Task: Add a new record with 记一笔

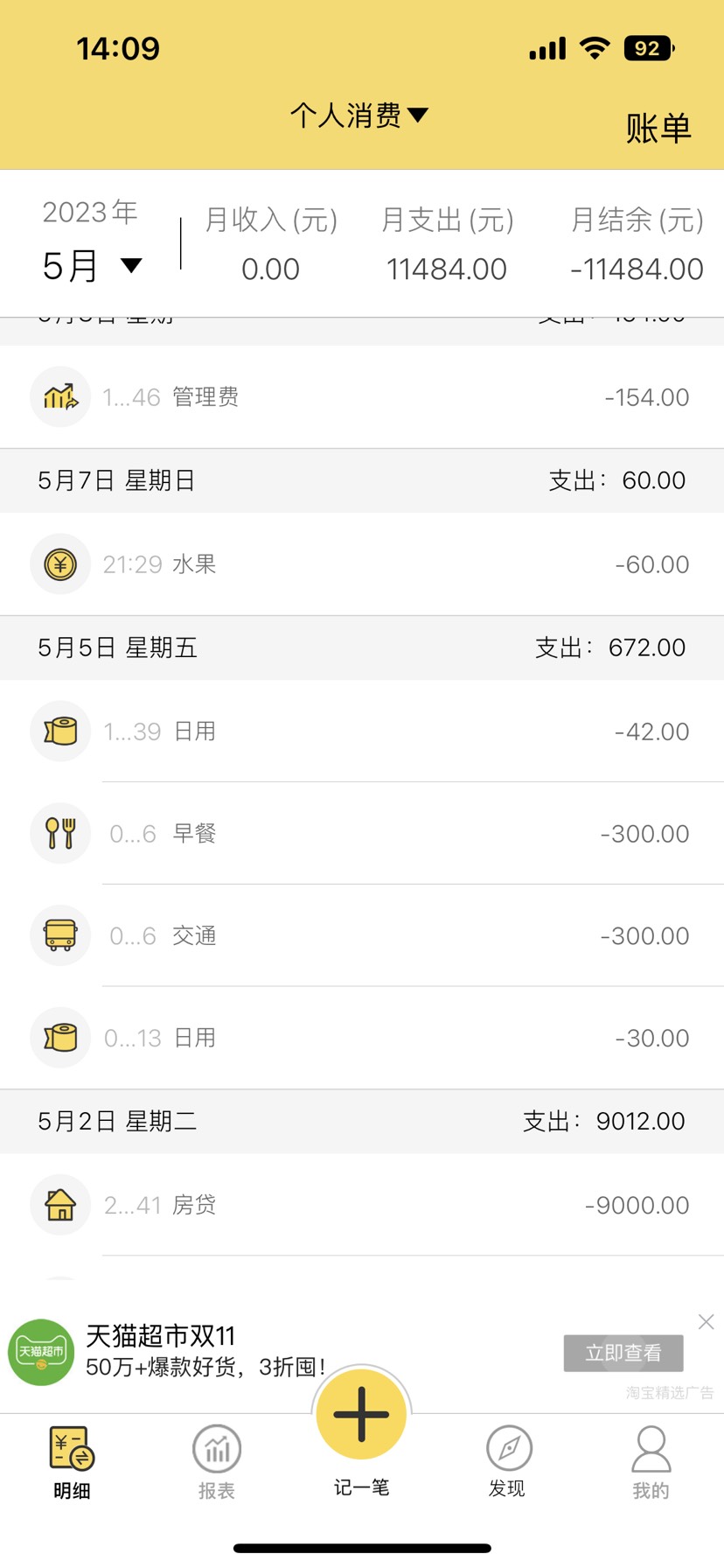Action: (361, 1416)
